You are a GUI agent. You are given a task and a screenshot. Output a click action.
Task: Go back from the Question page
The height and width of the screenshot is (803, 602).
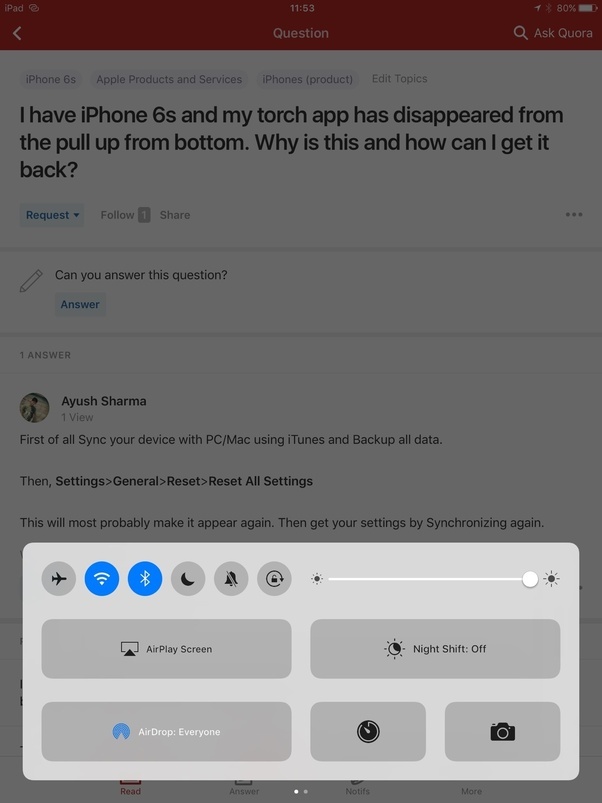pyautogui.click(x=17, y=33)
